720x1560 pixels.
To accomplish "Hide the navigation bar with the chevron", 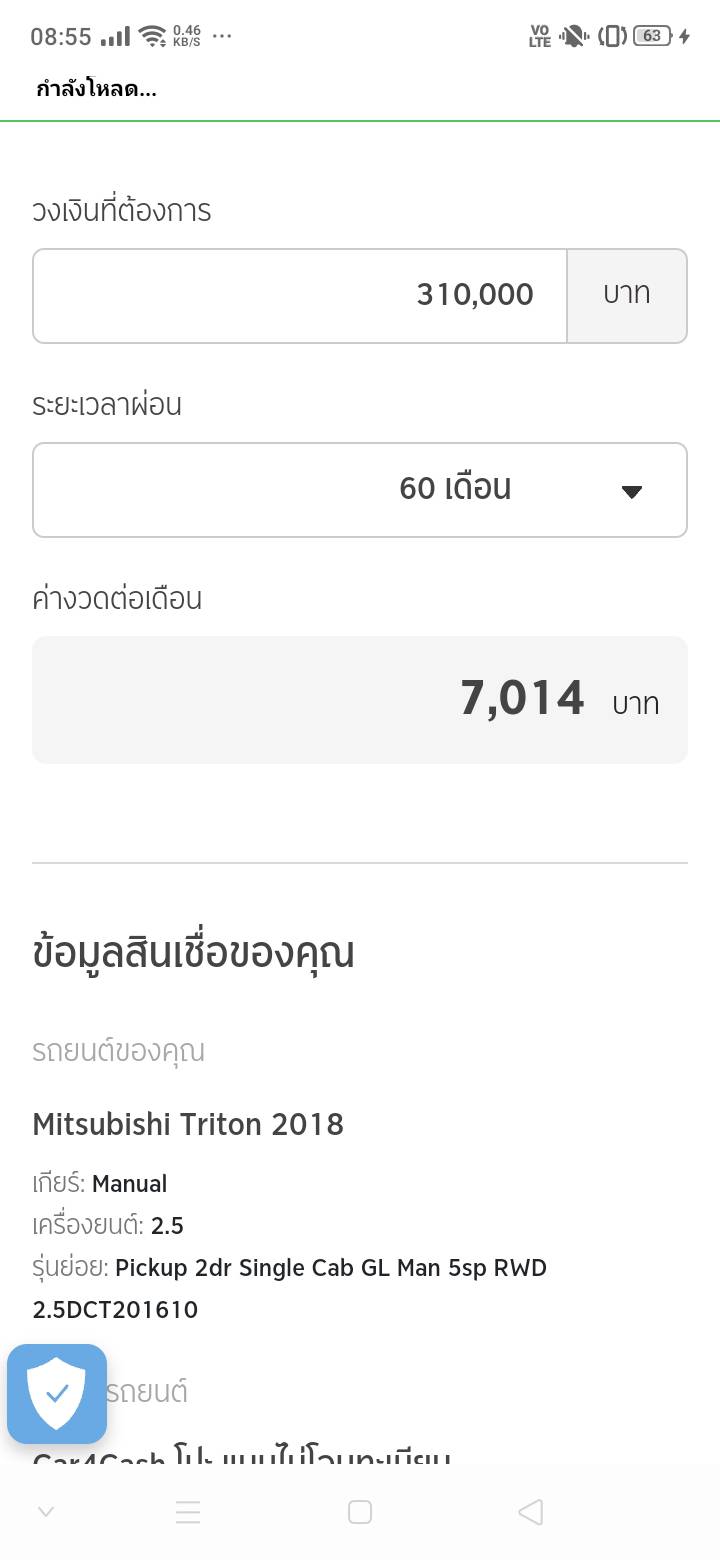I will pyautogui.click(x=46, y=1512).
